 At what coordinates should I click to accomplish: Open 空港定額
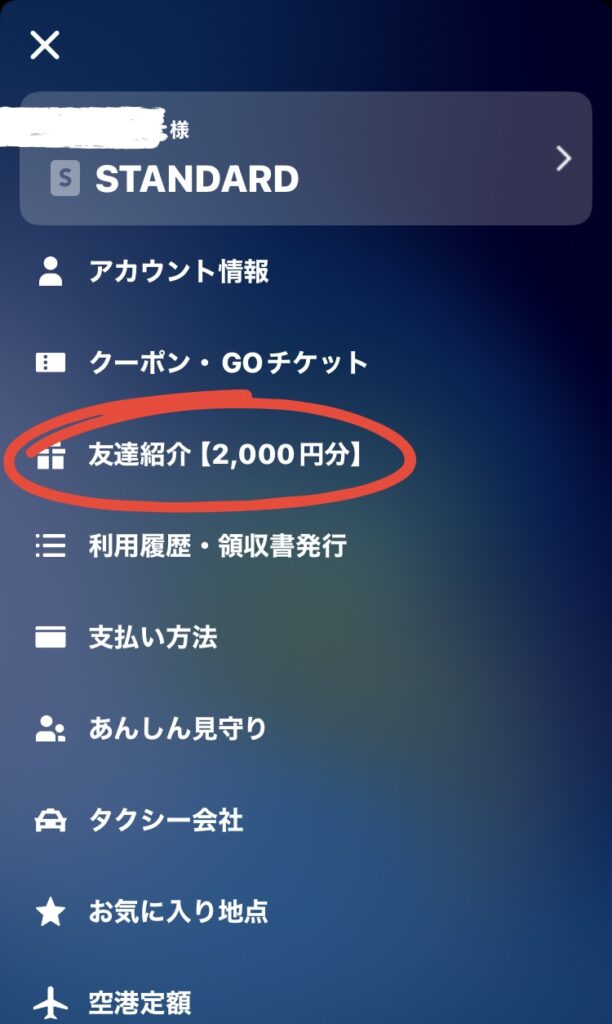[x=140, y=1001]
